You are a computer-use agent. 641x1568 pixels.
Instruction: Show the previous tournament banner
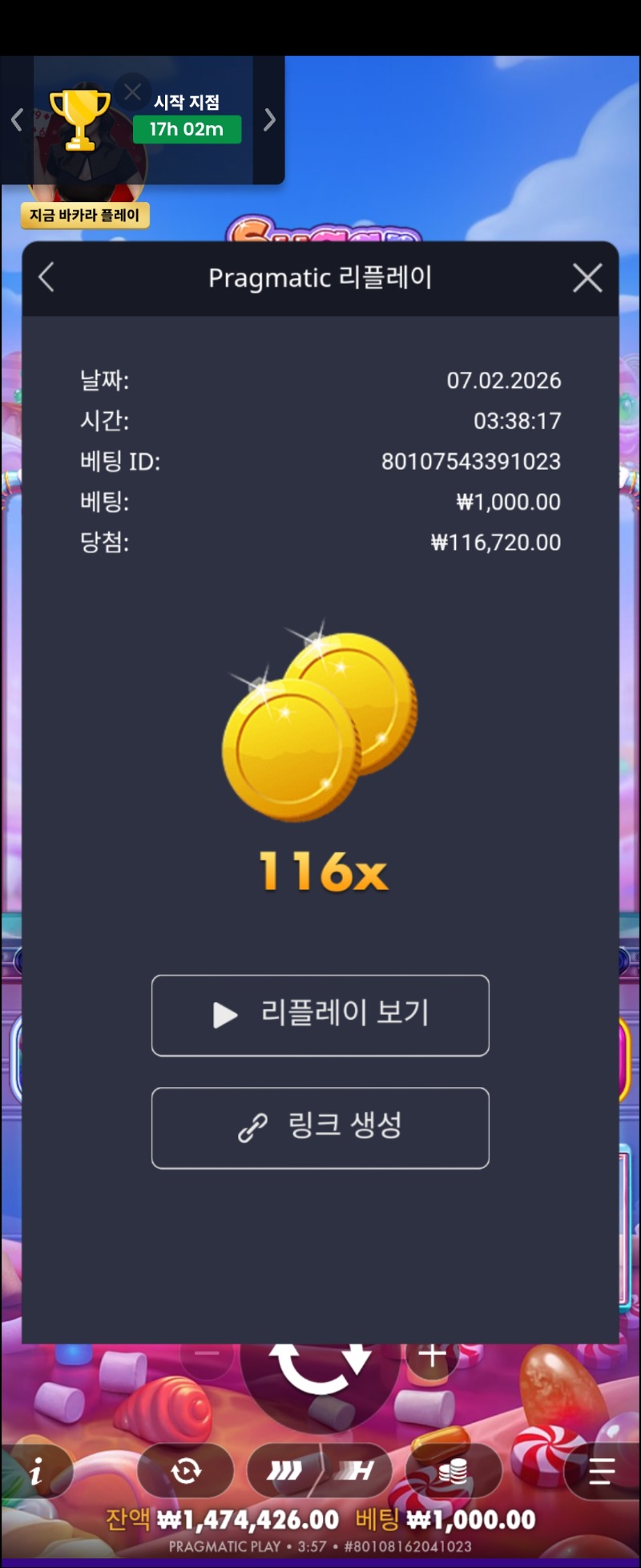[17, 120]
